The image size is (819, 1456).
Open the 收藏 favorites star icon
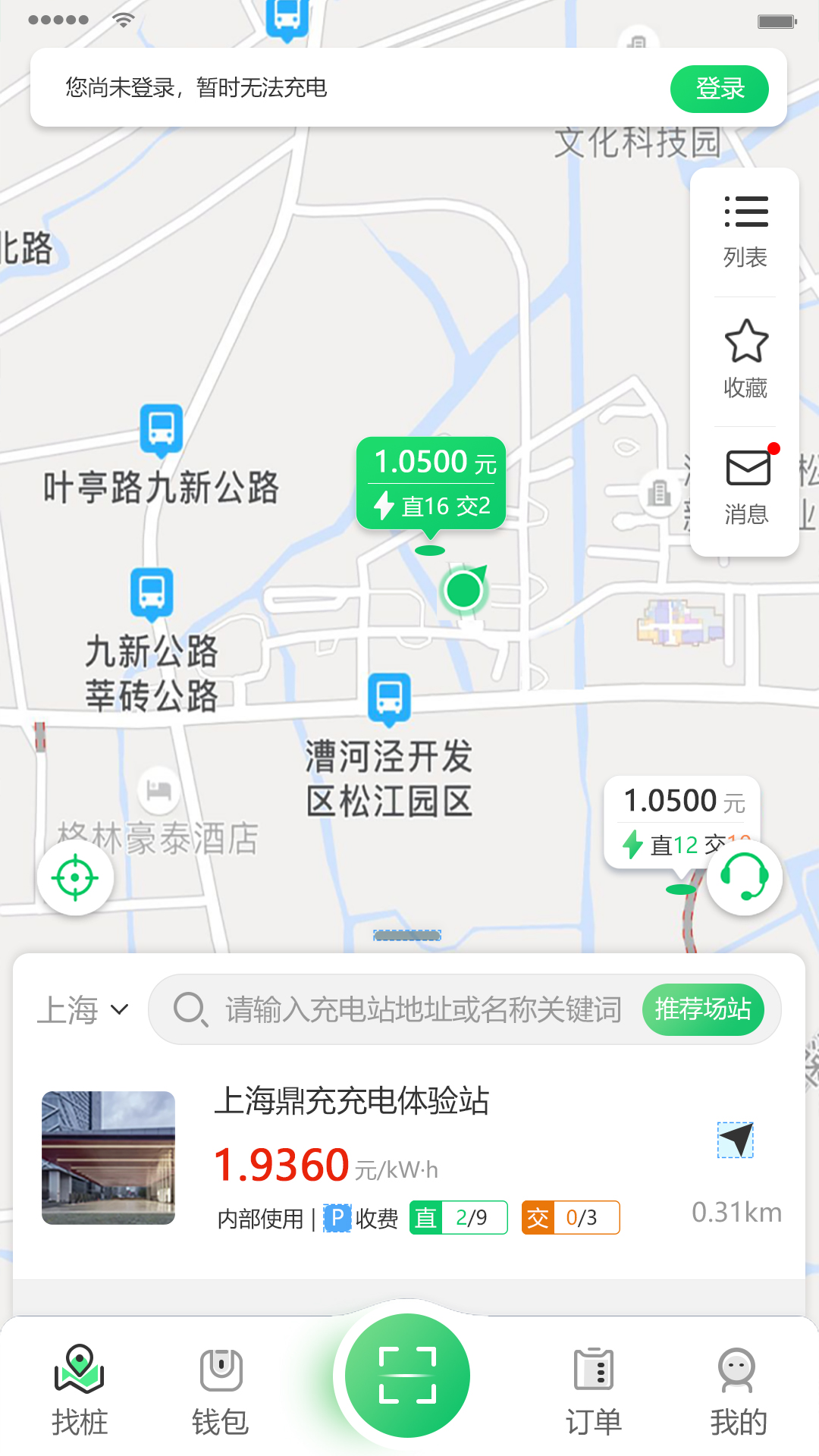[x=745, y=356]
